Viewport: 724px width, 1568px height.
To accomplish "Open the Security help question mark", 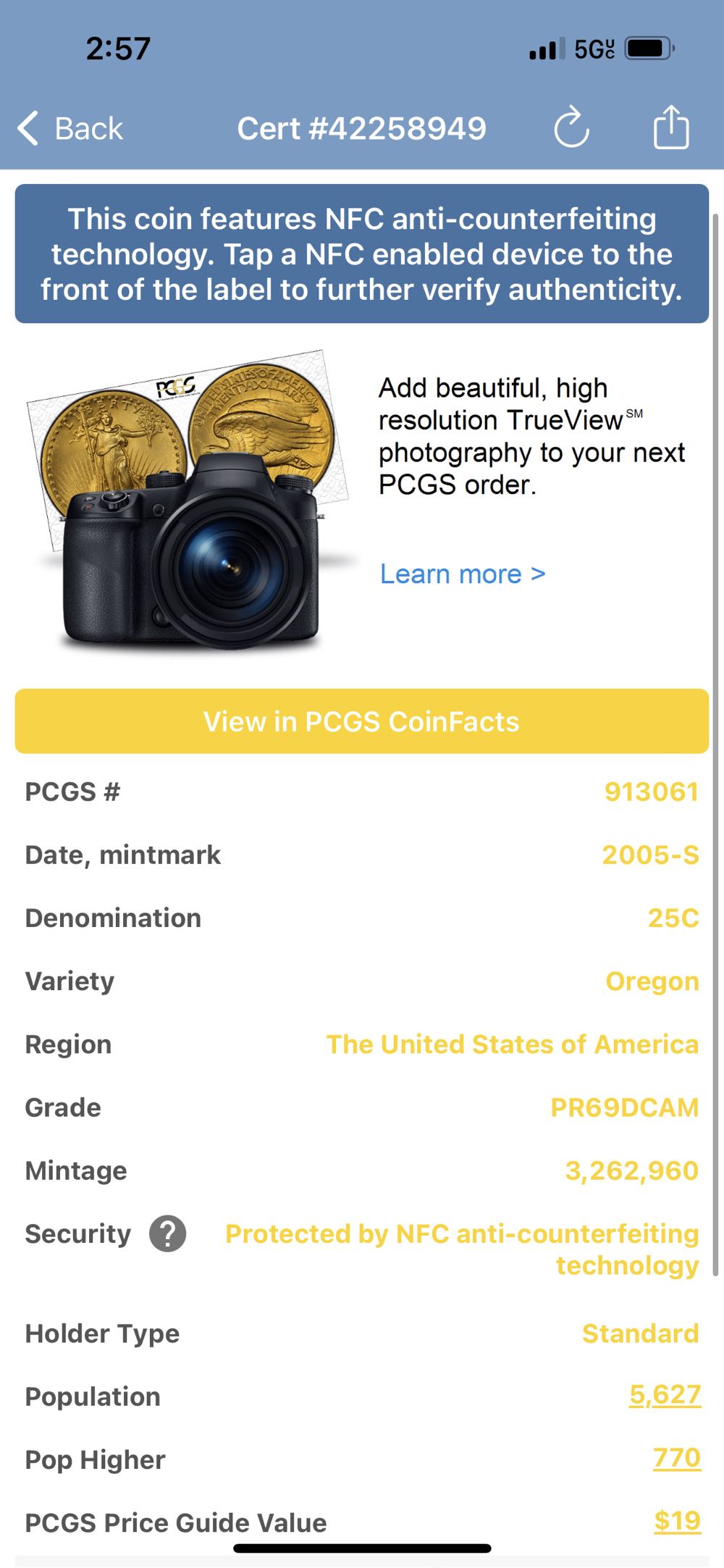I will coord(167,1233).
